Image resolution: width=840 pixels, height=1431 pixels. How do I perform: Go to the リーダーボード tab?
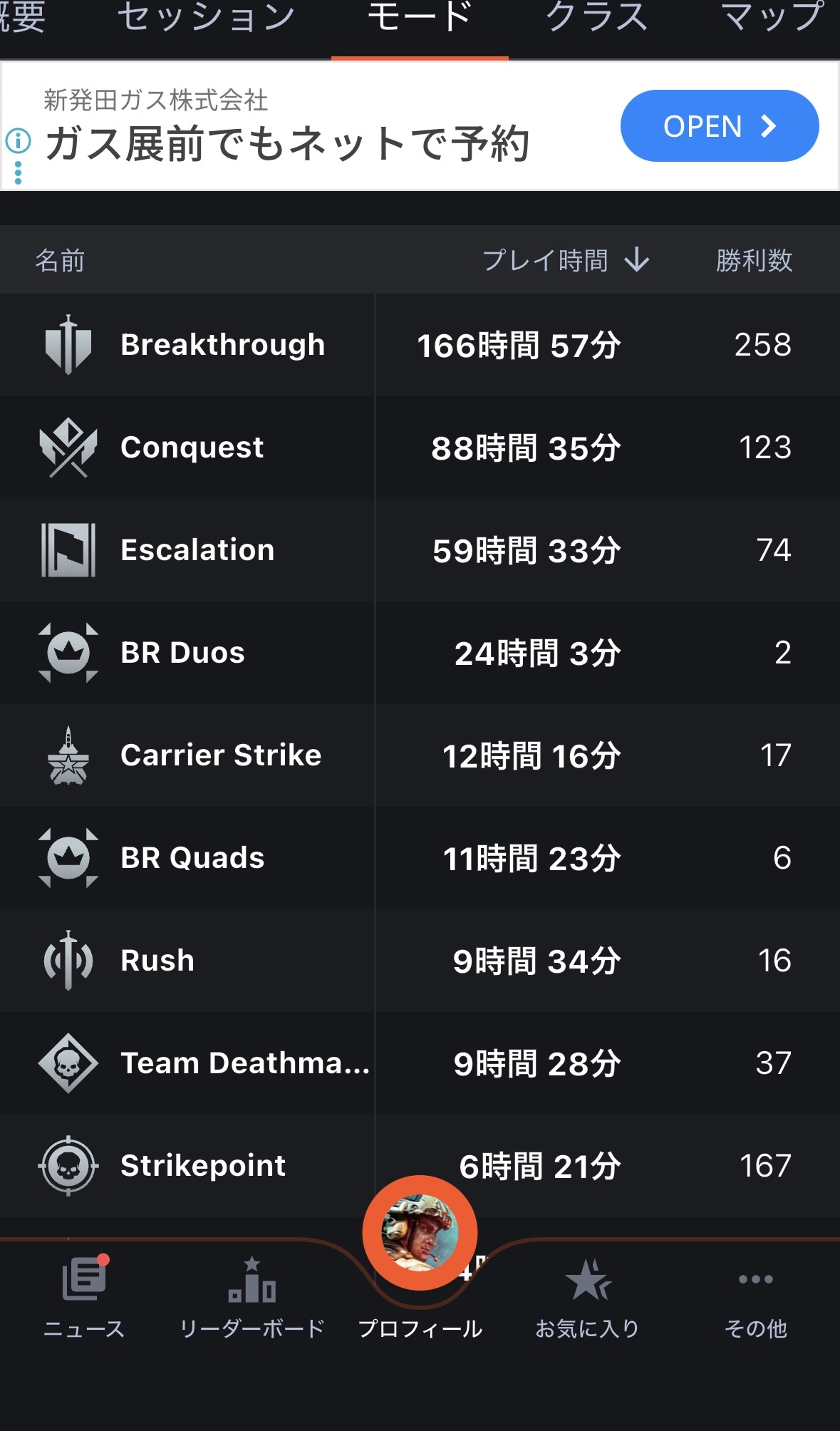[252, 1298]
